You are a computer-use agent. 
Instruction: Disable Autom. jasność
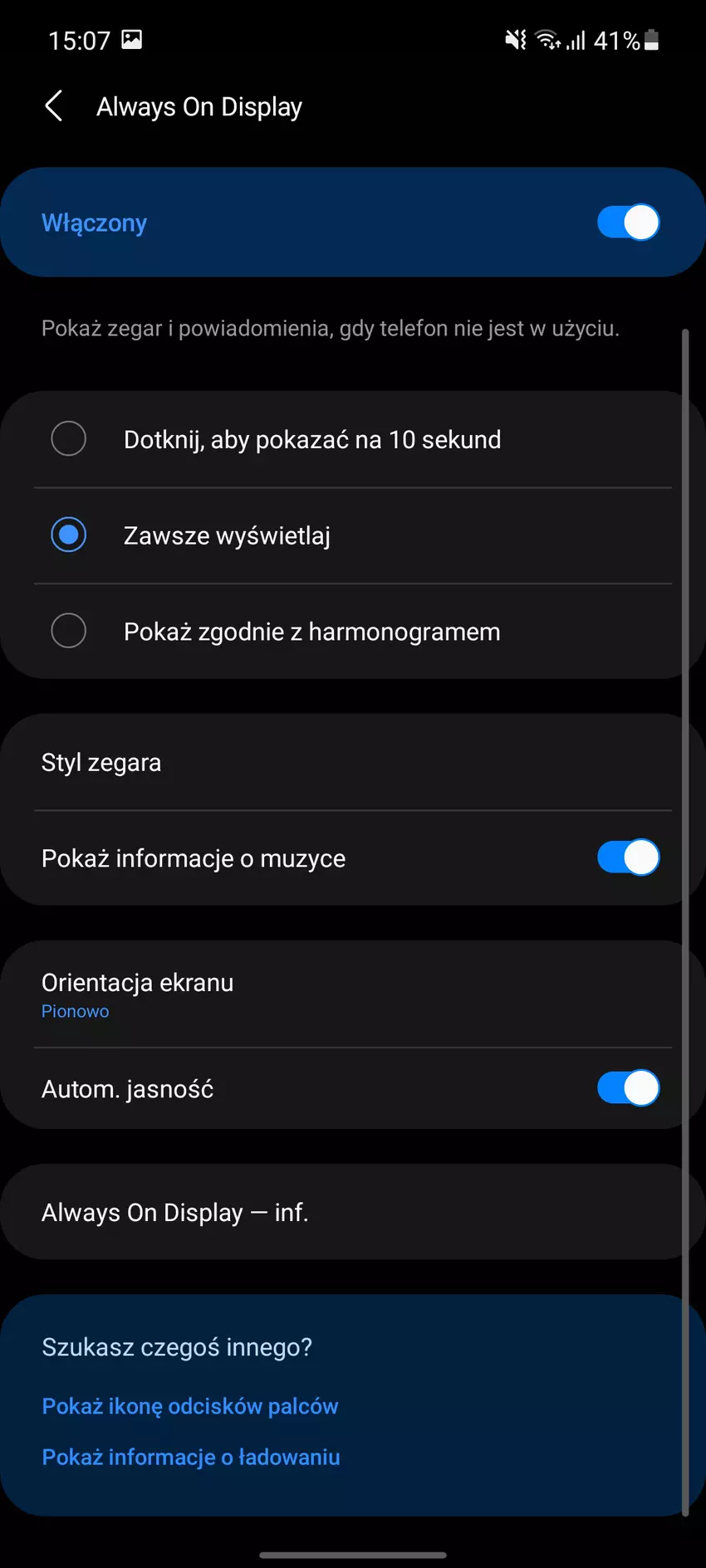click(628, 1088)
